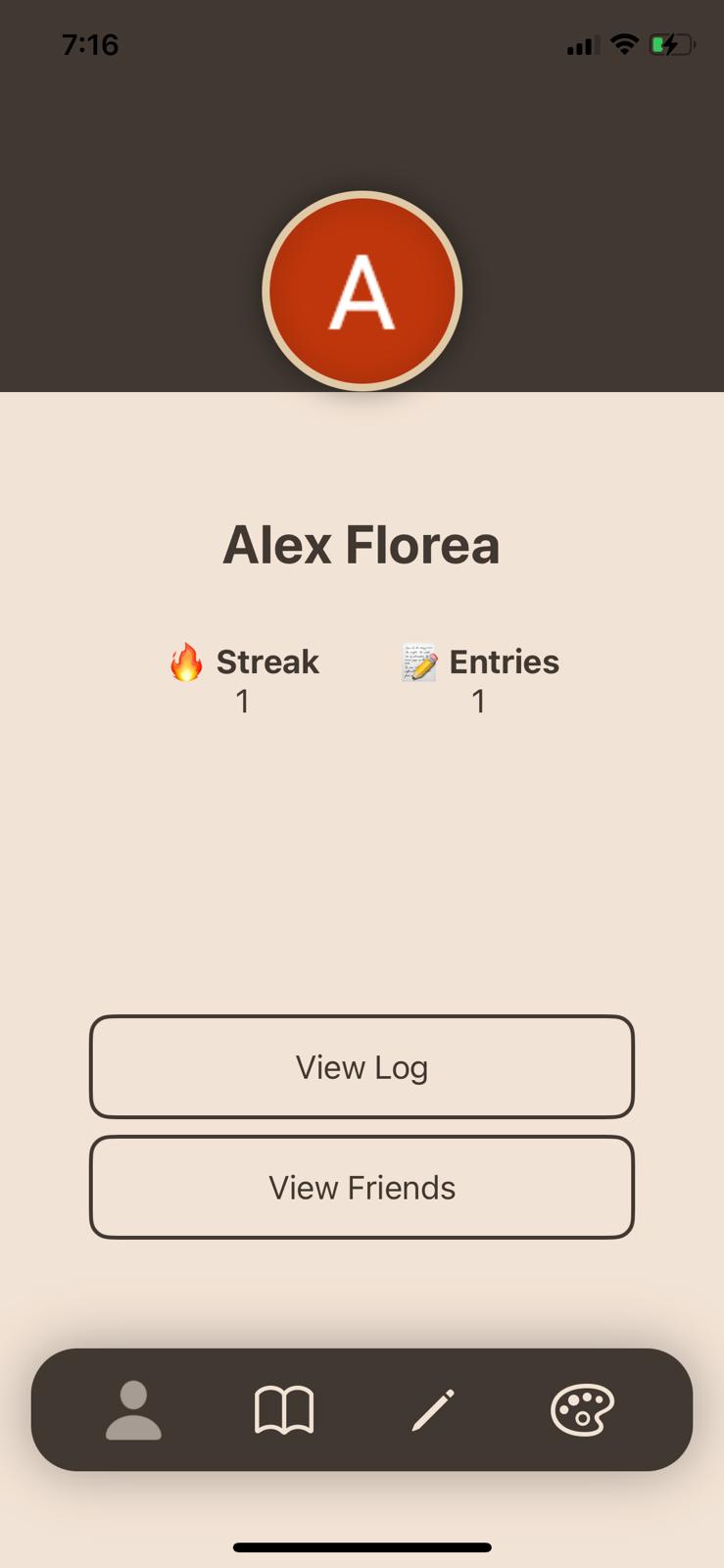
Task: Switch to the open book journal tab
Action: [284, 1410]
